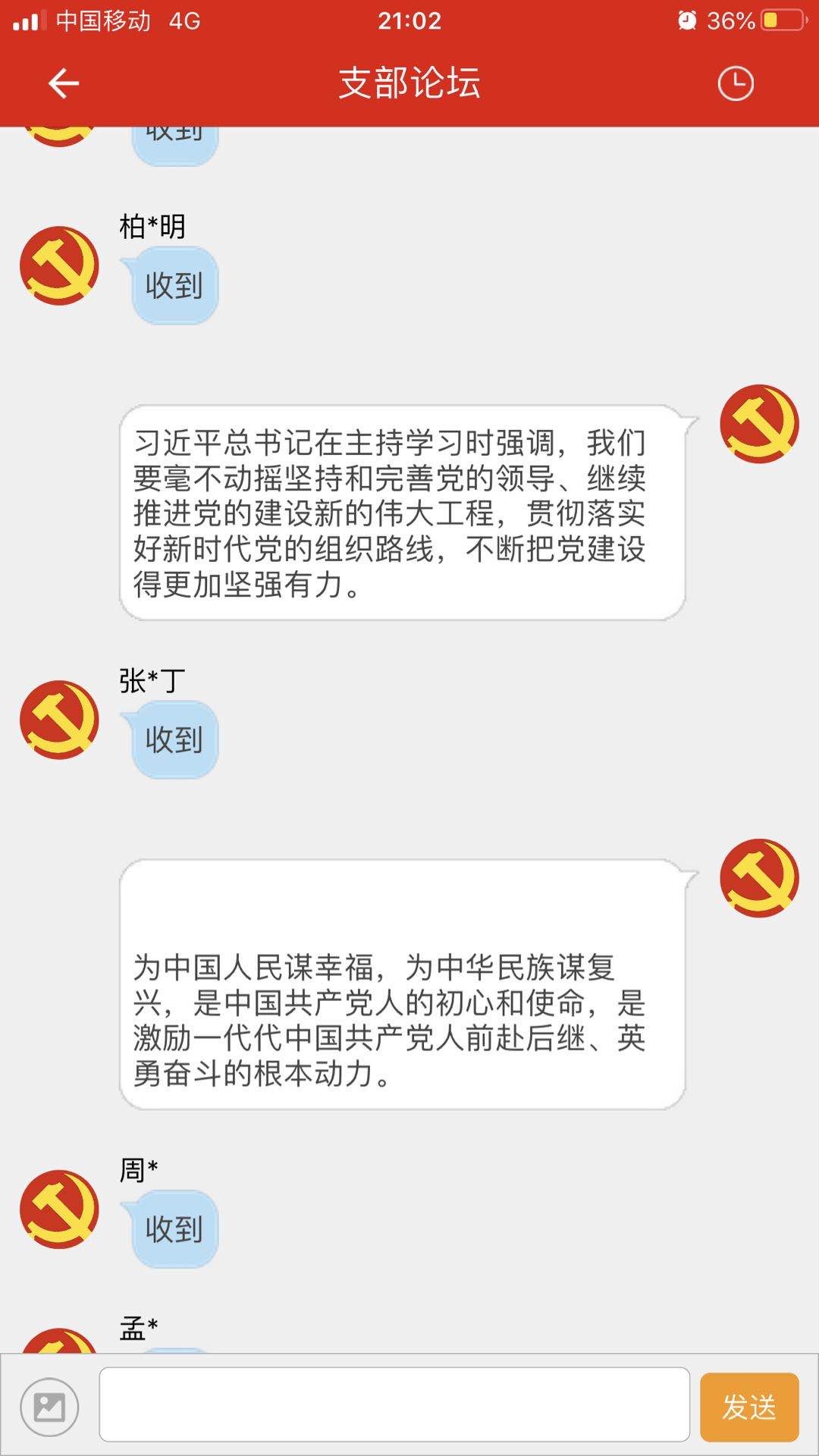The image size is (819, 1456).
Task: Open the history clock icon
Action: (735, 83)
